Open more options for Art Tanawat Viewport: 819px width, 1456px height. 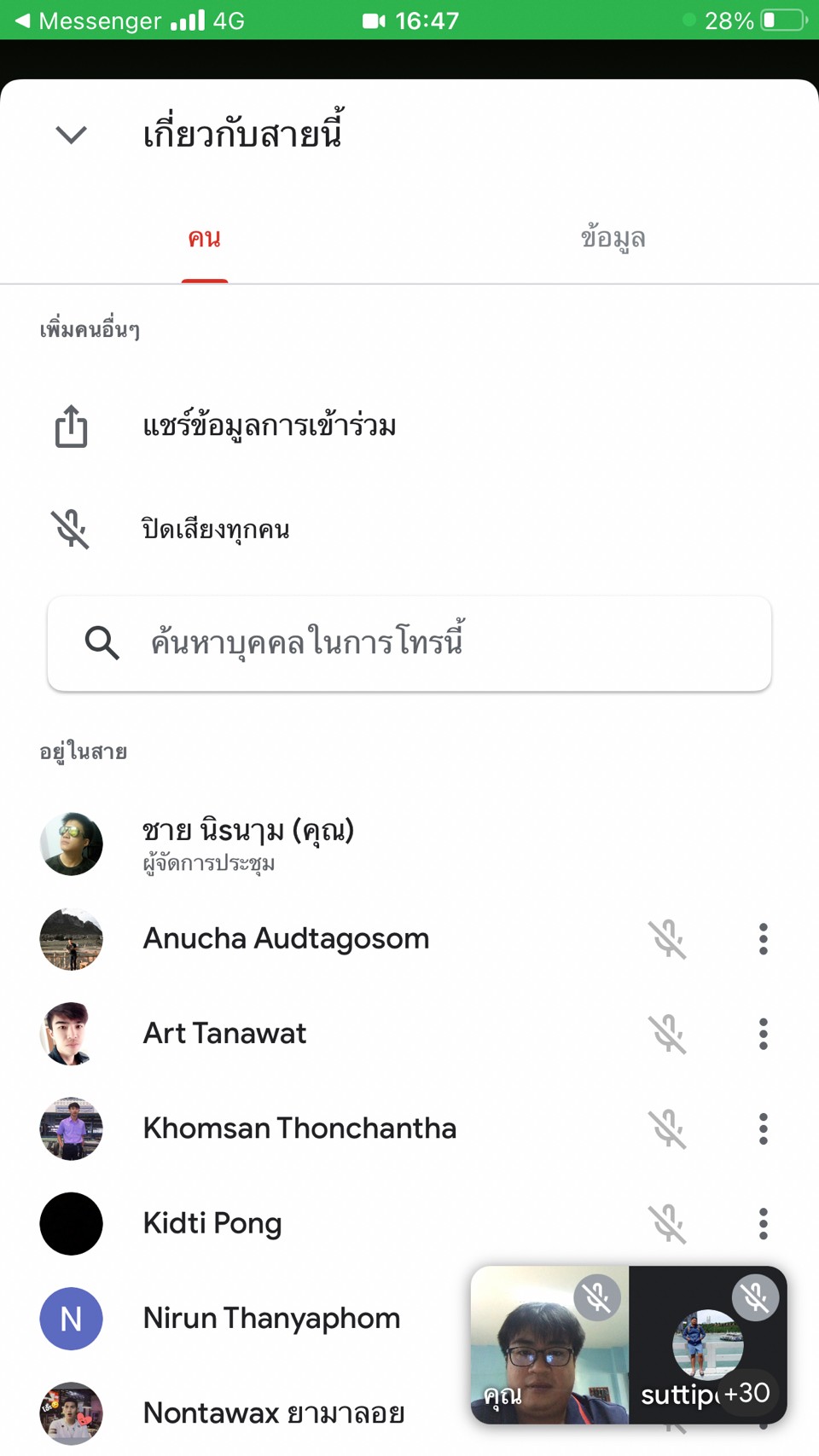tap(763, 1034)
